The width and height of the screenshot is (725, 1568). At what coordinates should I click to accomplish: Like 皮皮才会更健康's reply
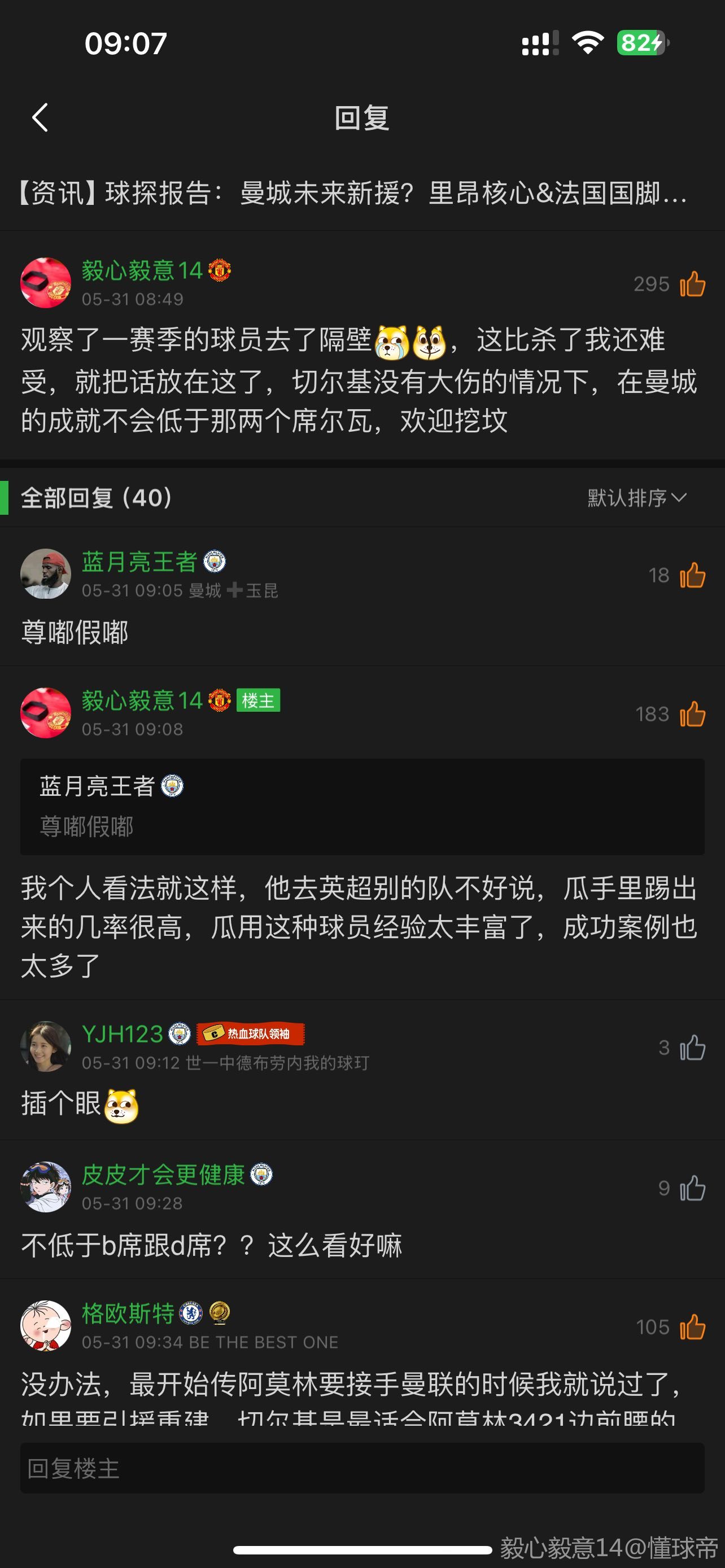tap(692, 1188)
